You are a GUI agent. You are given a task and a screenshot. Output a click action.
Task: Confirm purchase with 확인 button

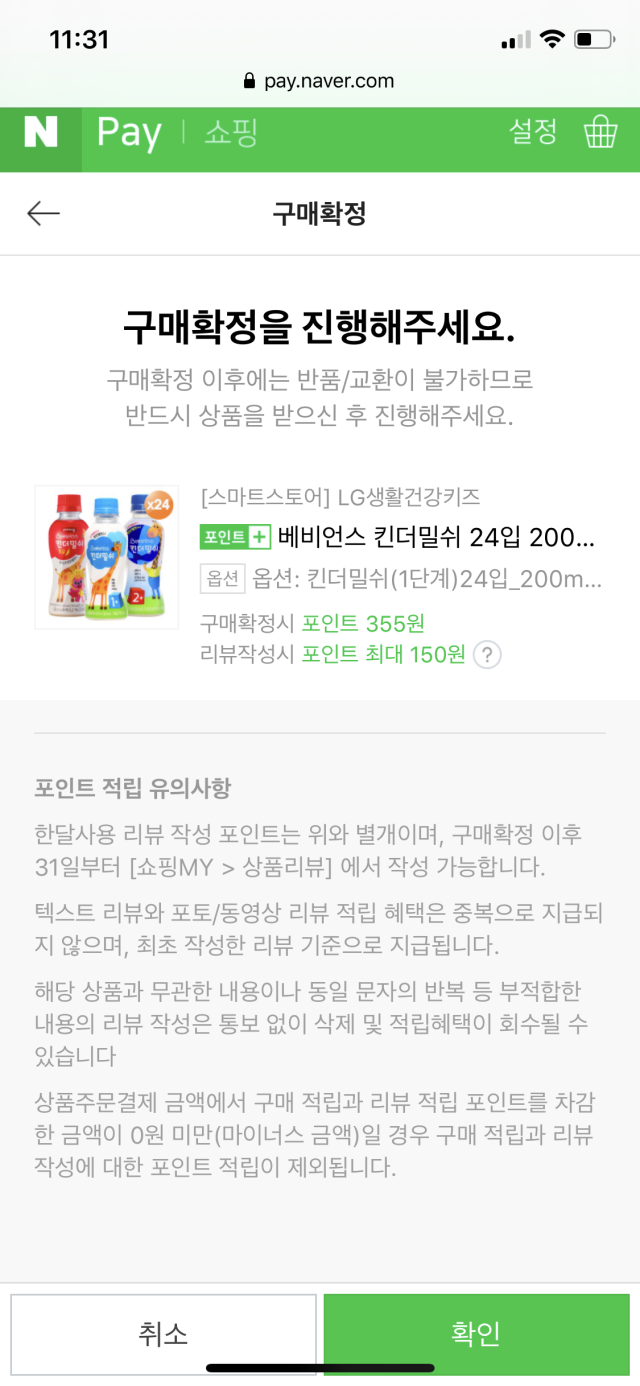(x=476, y=1333)
